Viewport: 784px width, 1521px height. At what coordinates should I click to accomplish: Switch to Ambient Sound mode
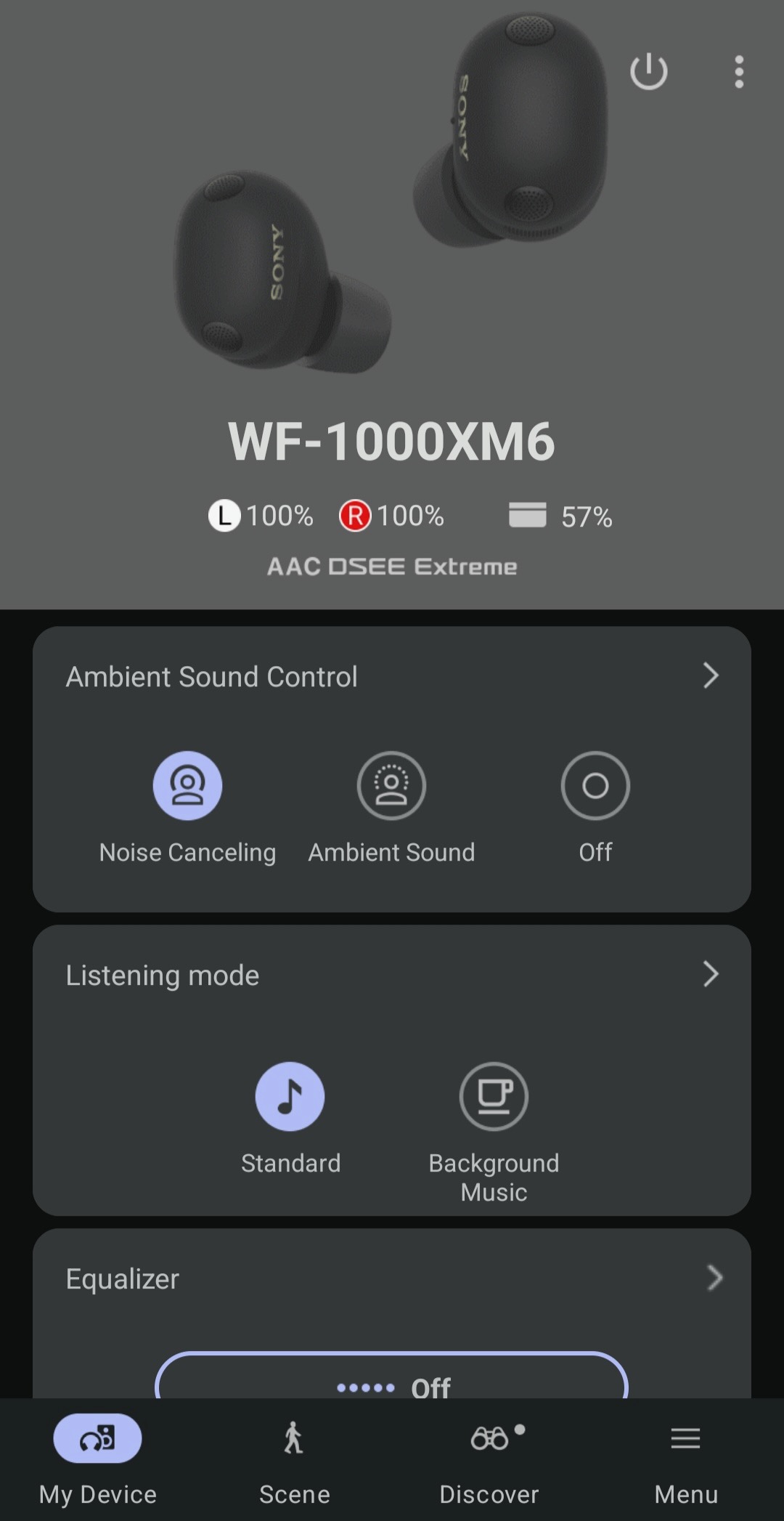coord(391,786)
